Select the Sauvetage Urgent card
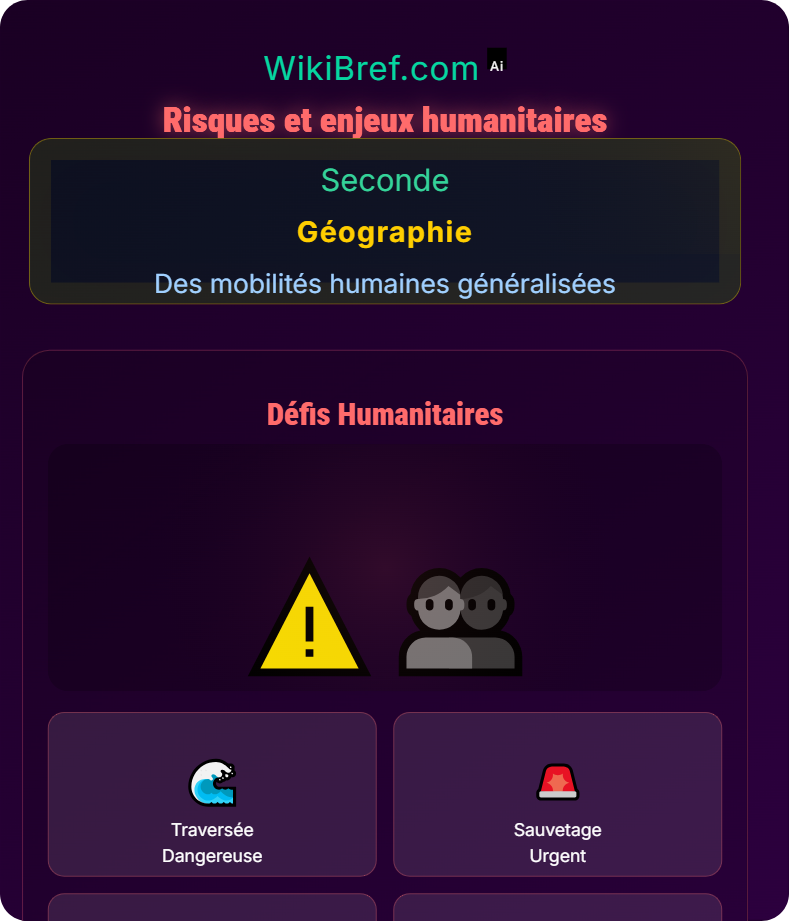This screenshot has width=789, height=921. click(x=557, y=795)
